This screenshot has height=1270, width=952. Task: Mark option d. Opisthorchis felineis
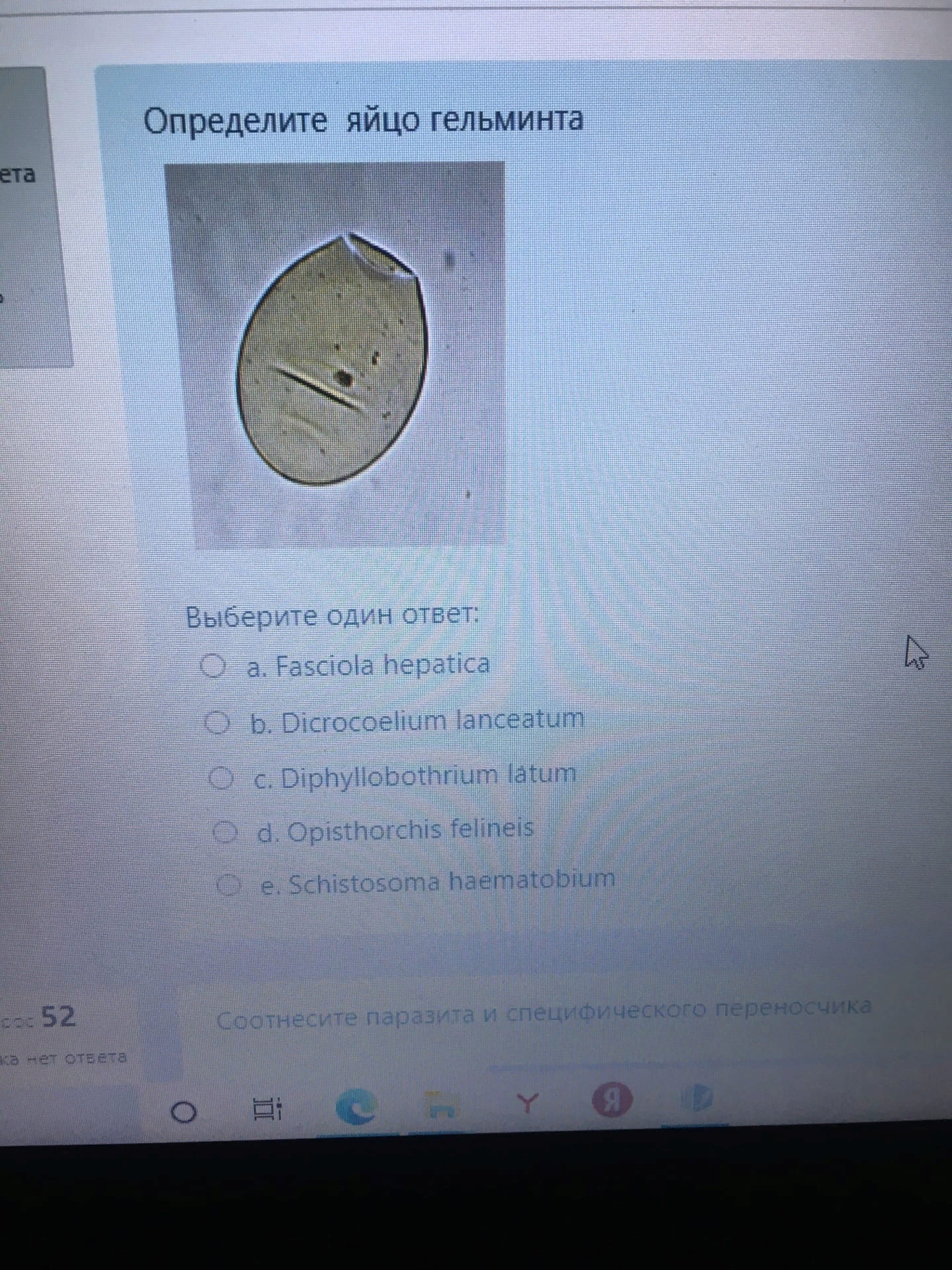coord(225,831)
